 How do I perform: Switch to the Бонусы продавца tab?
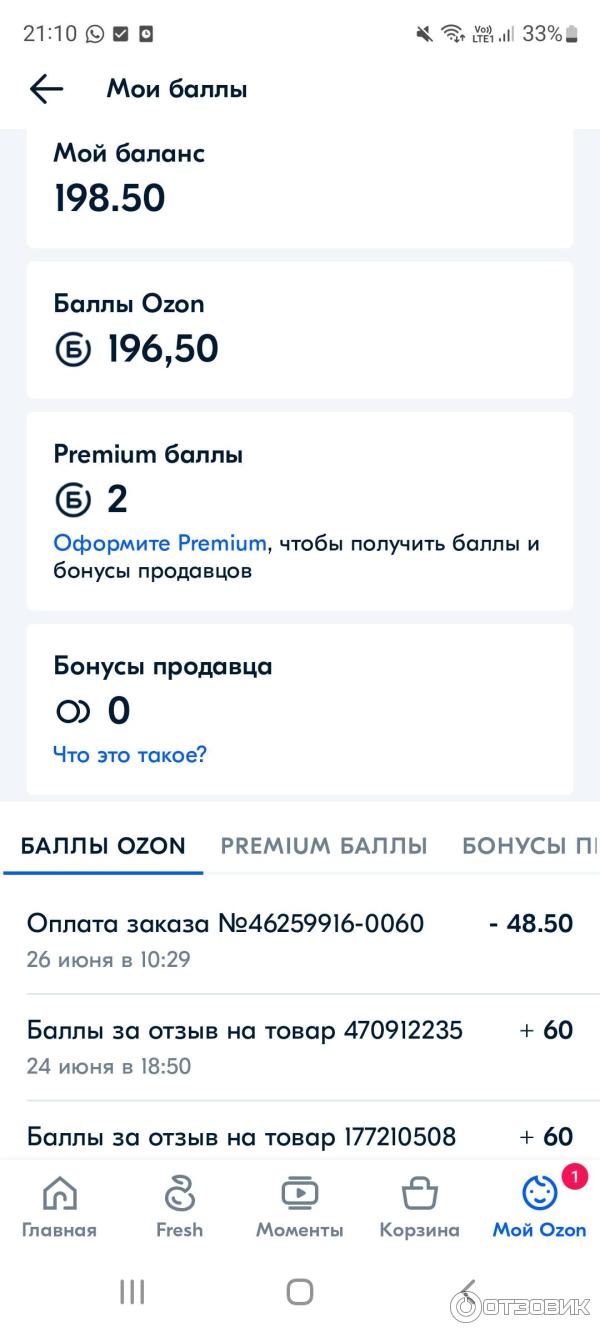[x=530, y=845]
